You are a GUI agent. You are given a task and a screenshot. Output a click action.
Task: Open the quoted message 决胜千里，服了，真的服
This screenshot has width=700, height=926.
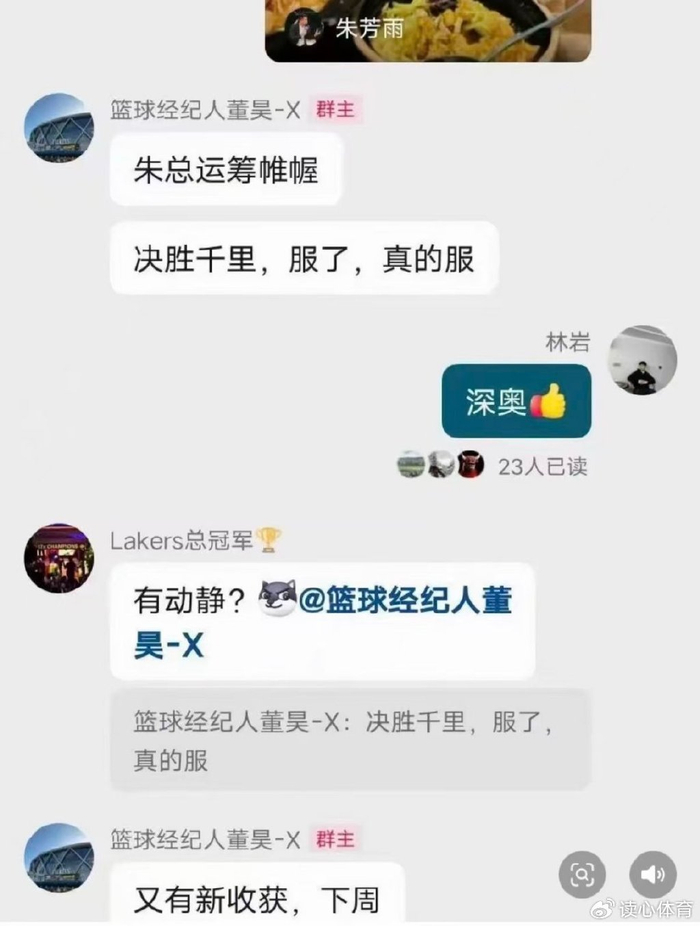(350, 740)
